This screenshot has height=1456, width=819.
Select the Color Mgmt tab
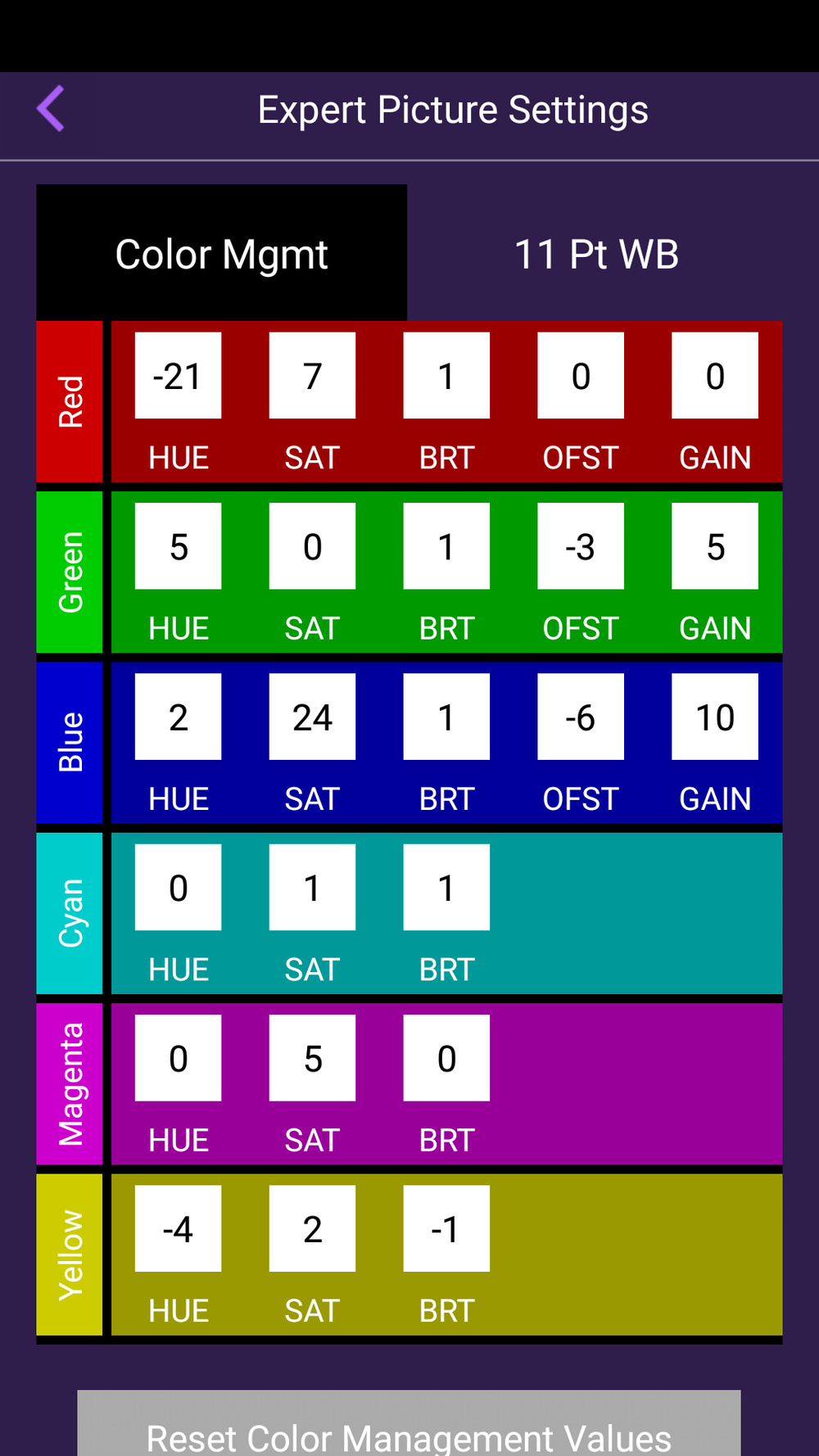coord(221,254)
